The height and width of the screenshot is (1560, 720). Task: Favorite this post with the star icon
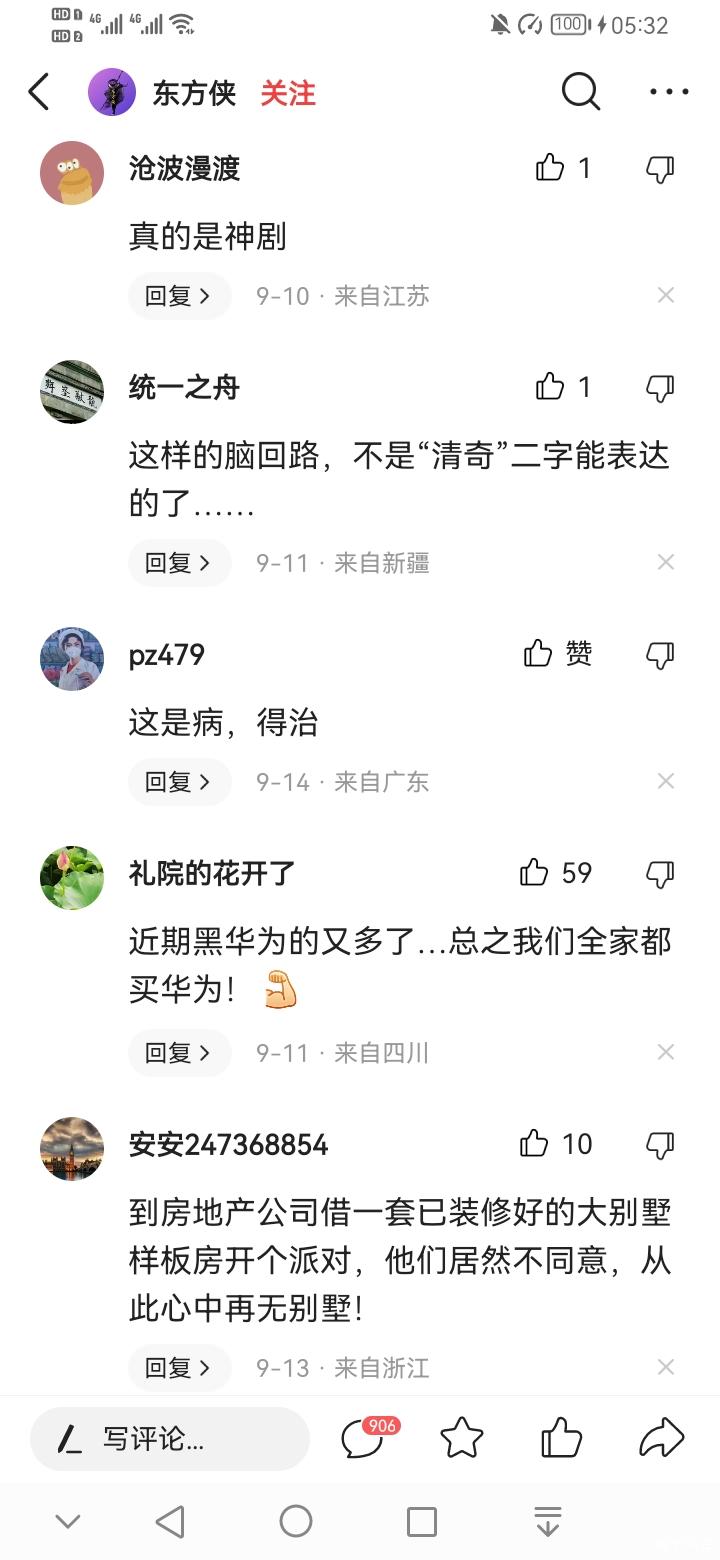click(x=462, y=1439)
